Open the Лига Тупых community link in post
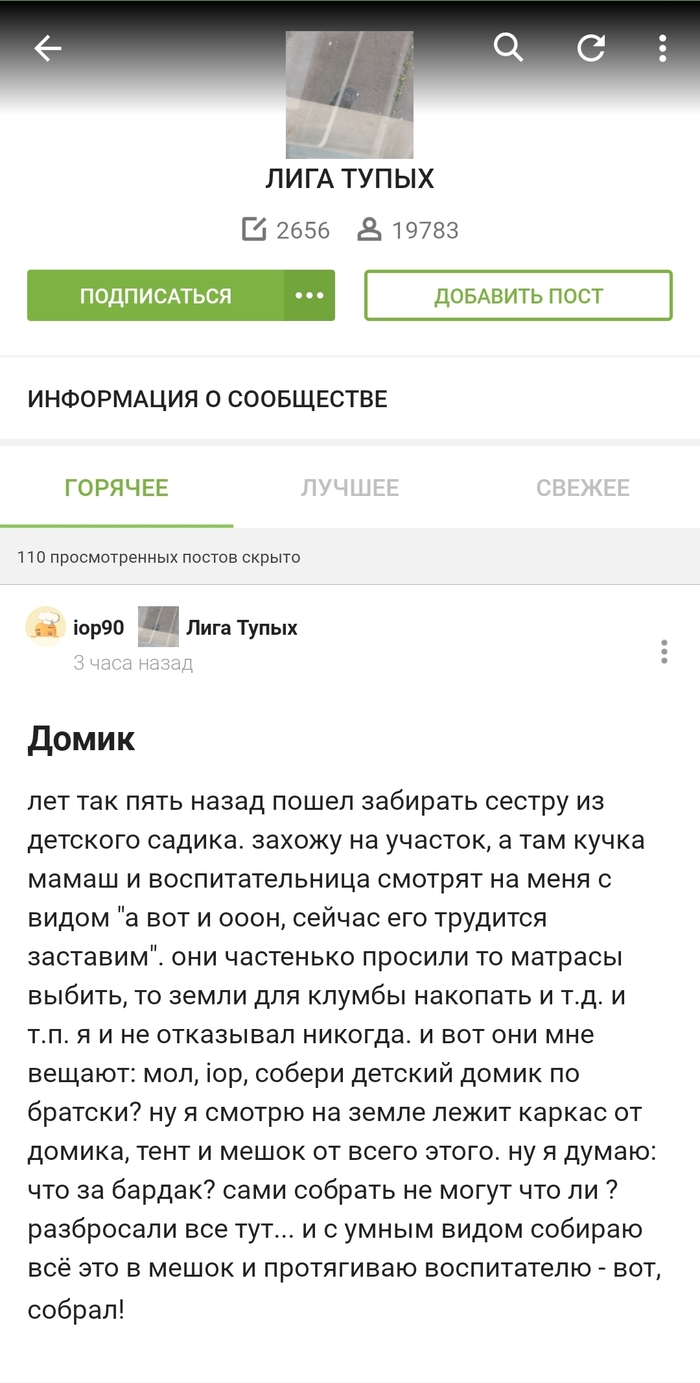This screenshot has height=1383, width=700. (241, 628)
